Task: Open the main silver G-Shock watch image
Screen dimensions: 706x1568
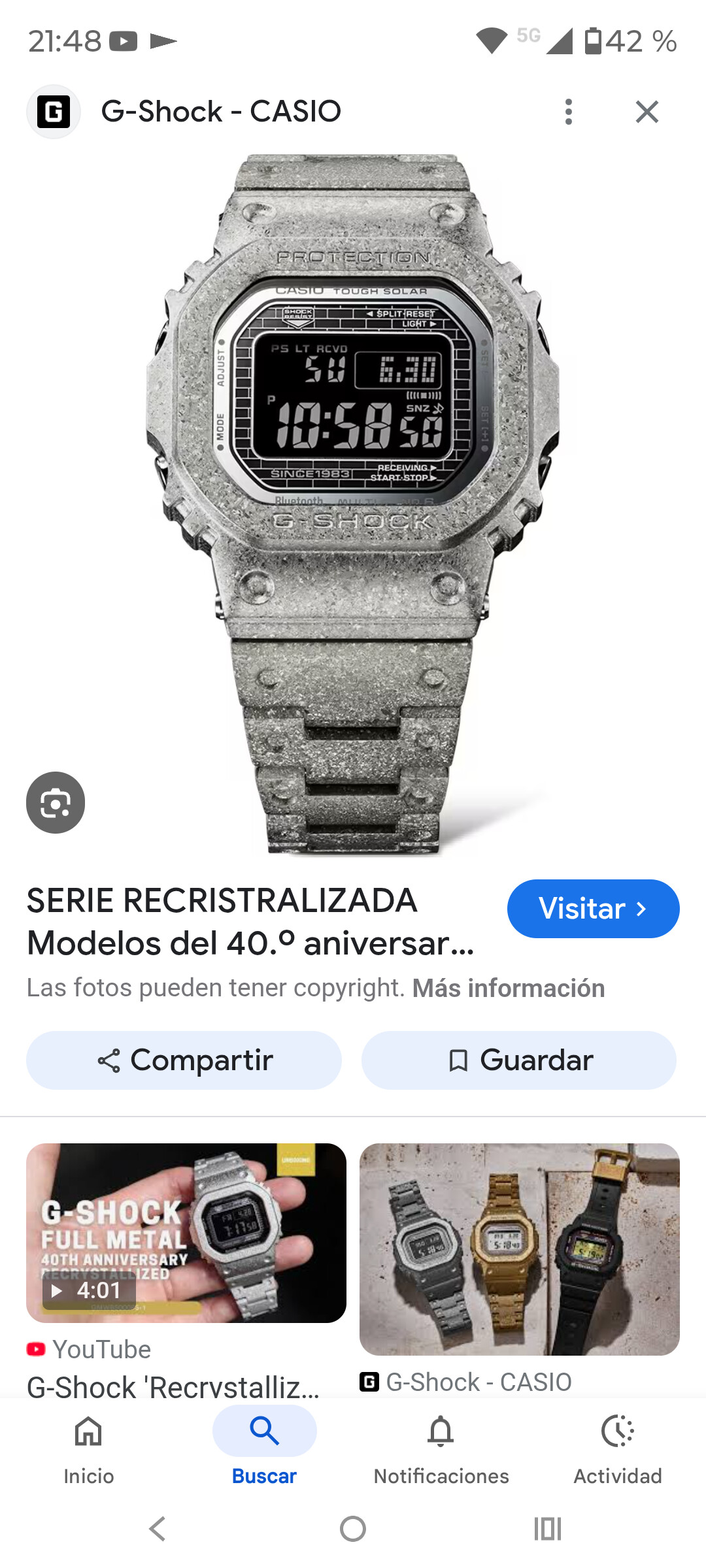Action: (353, 503)
